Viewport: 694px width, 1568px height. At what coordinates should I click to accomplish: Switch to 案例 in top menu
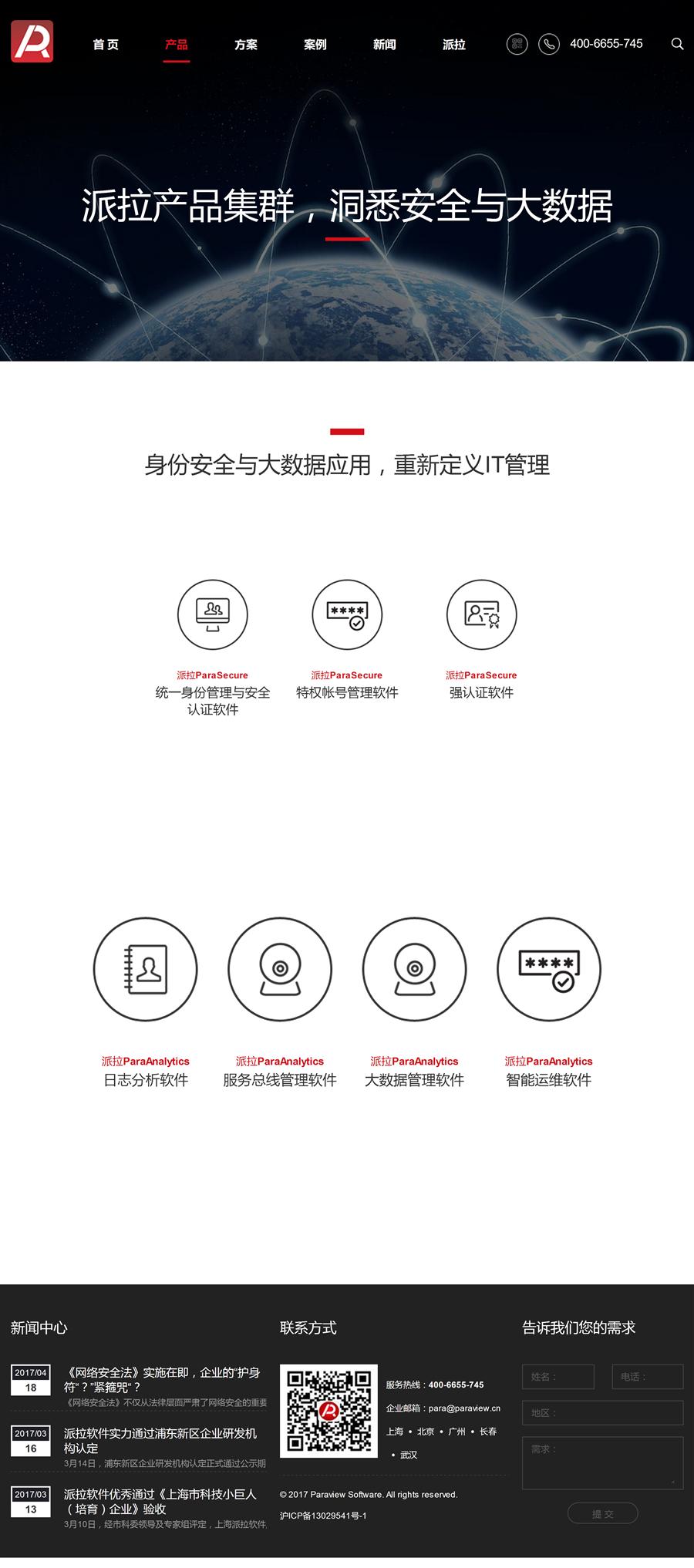pyautogui.click(x=315, y=45)
